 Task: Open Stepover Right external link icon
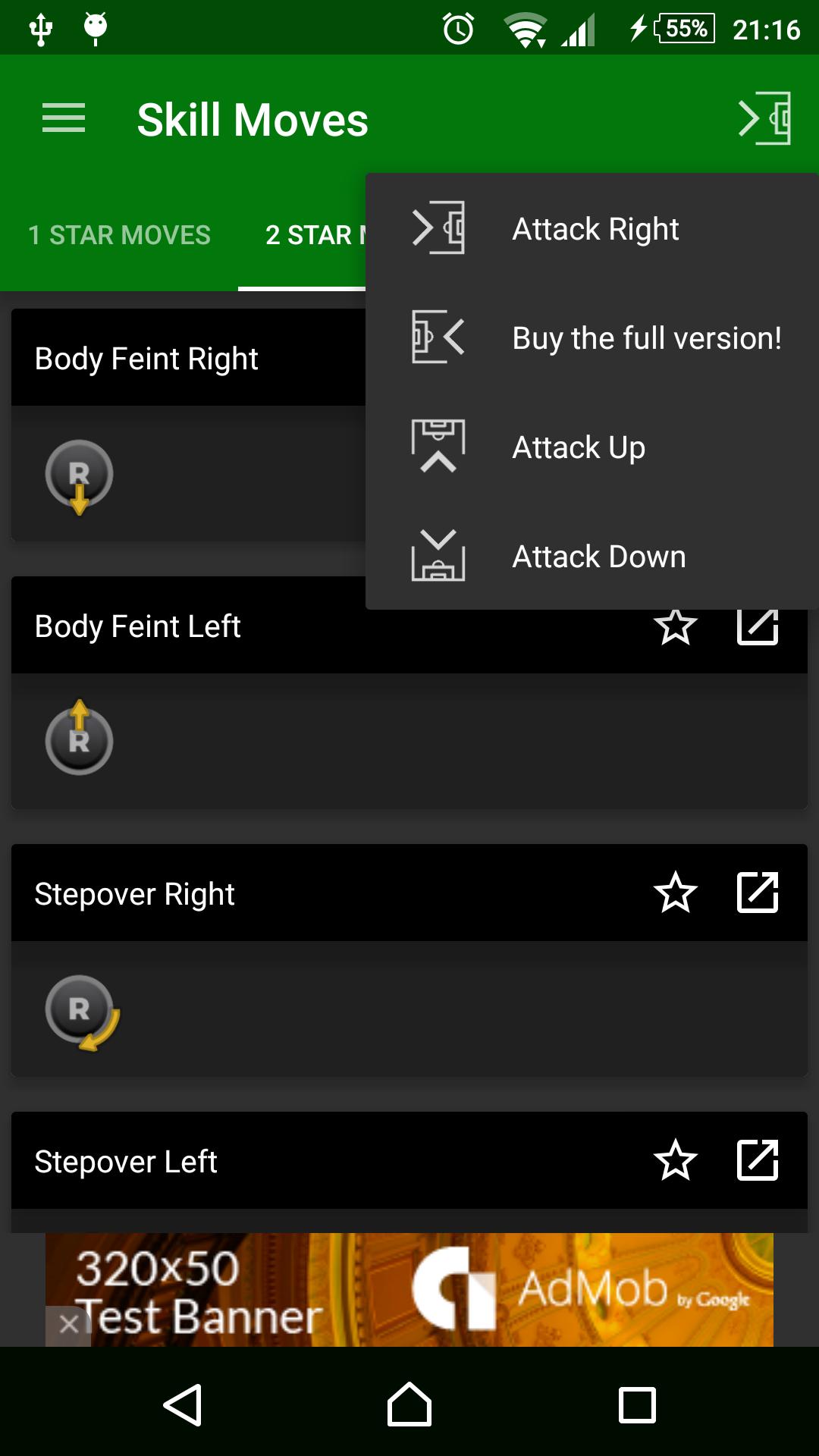[x=758, y=893]
